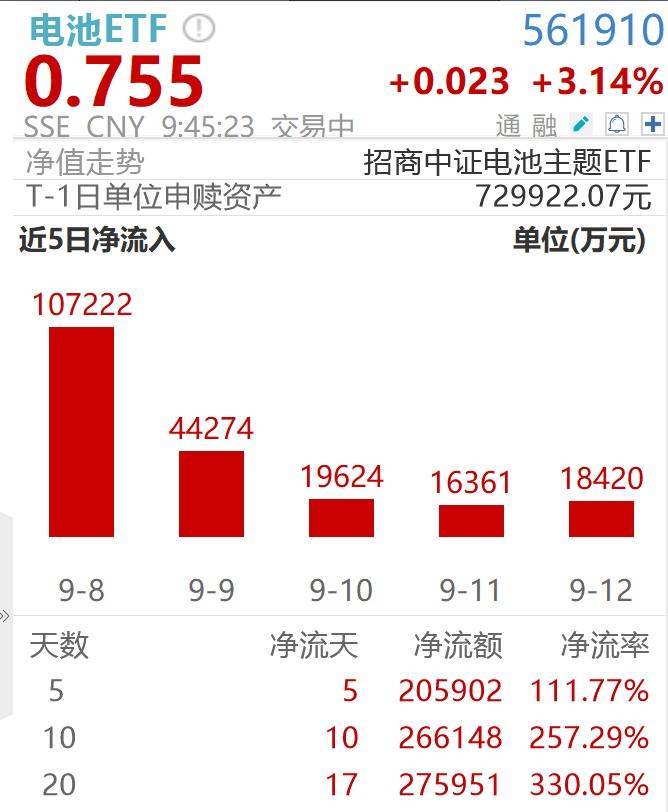Set a price alert with the bell icon
The width and height of the screenshot is (668, 812).
pos(618,125)
